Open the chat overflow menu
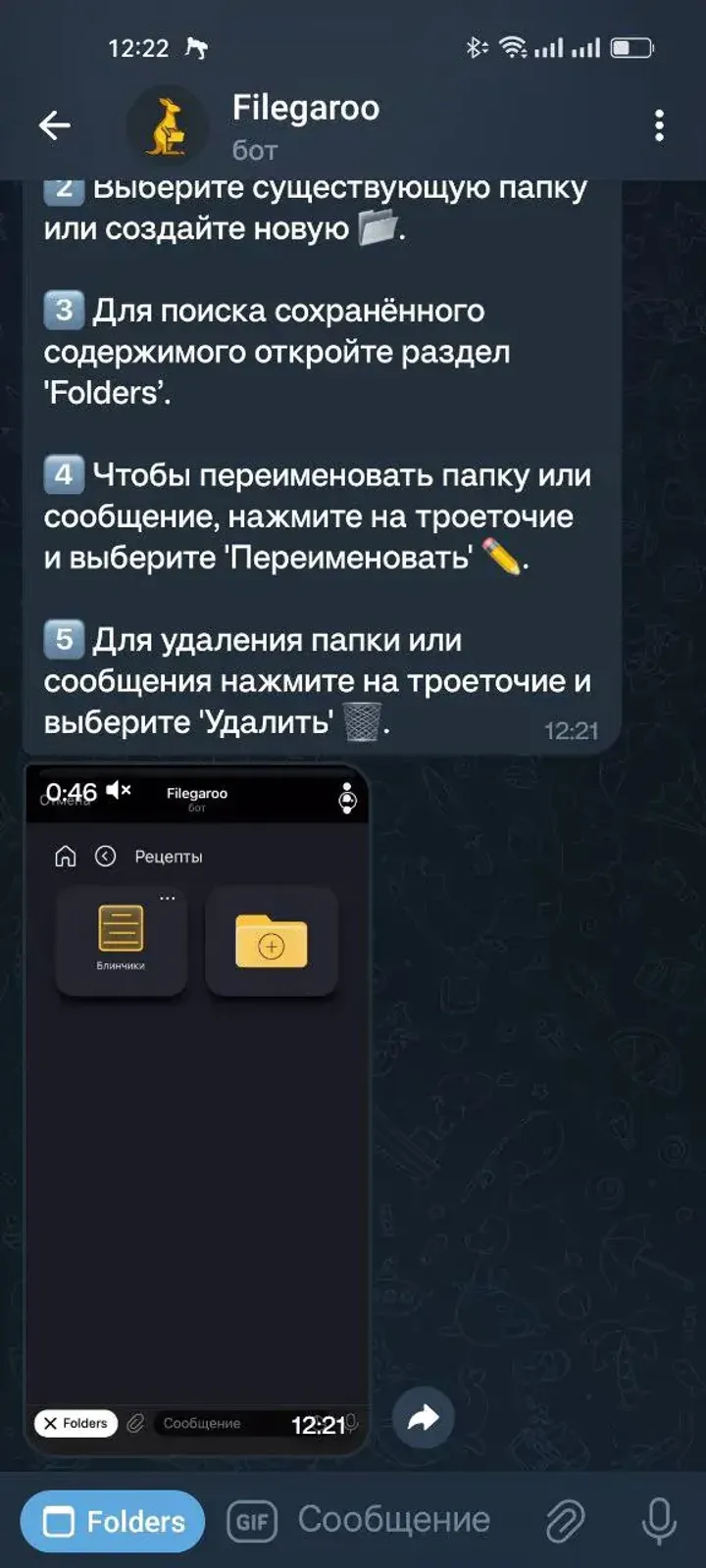This screenshot has width=706, height=1568. point(659,124)
